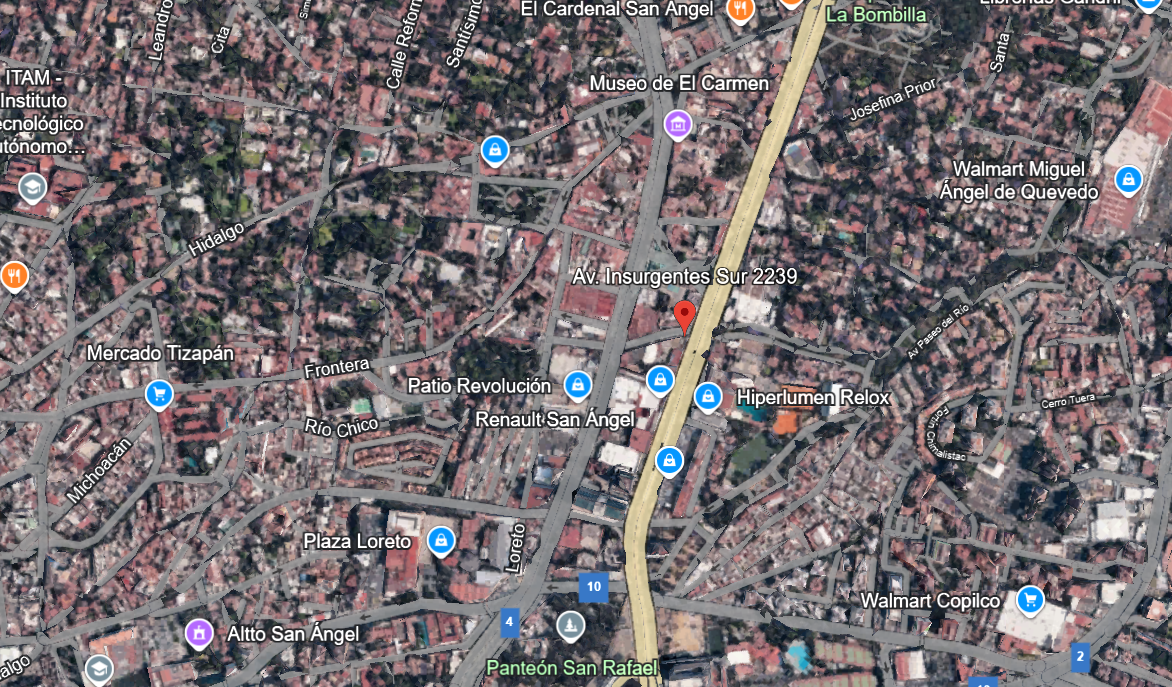1172x687 pixels.
Task: Select the Walmart Copilco marker
Action: tap(1030, 600)
